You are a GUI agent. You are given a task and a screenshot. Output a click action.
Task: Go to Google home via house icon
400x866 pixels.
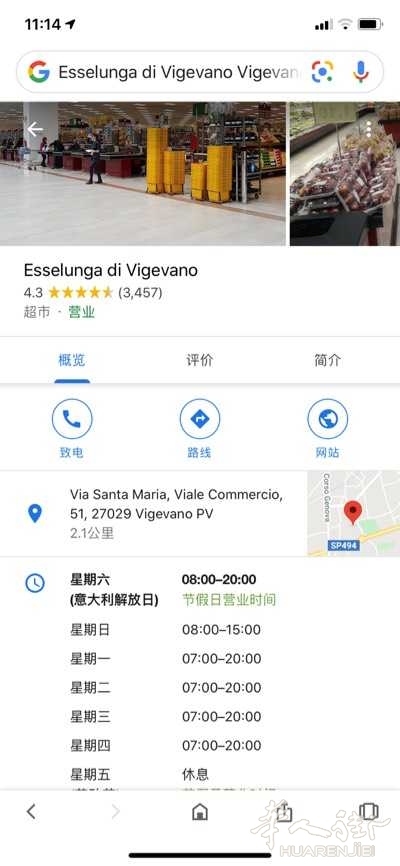click(x=199, y=811)
